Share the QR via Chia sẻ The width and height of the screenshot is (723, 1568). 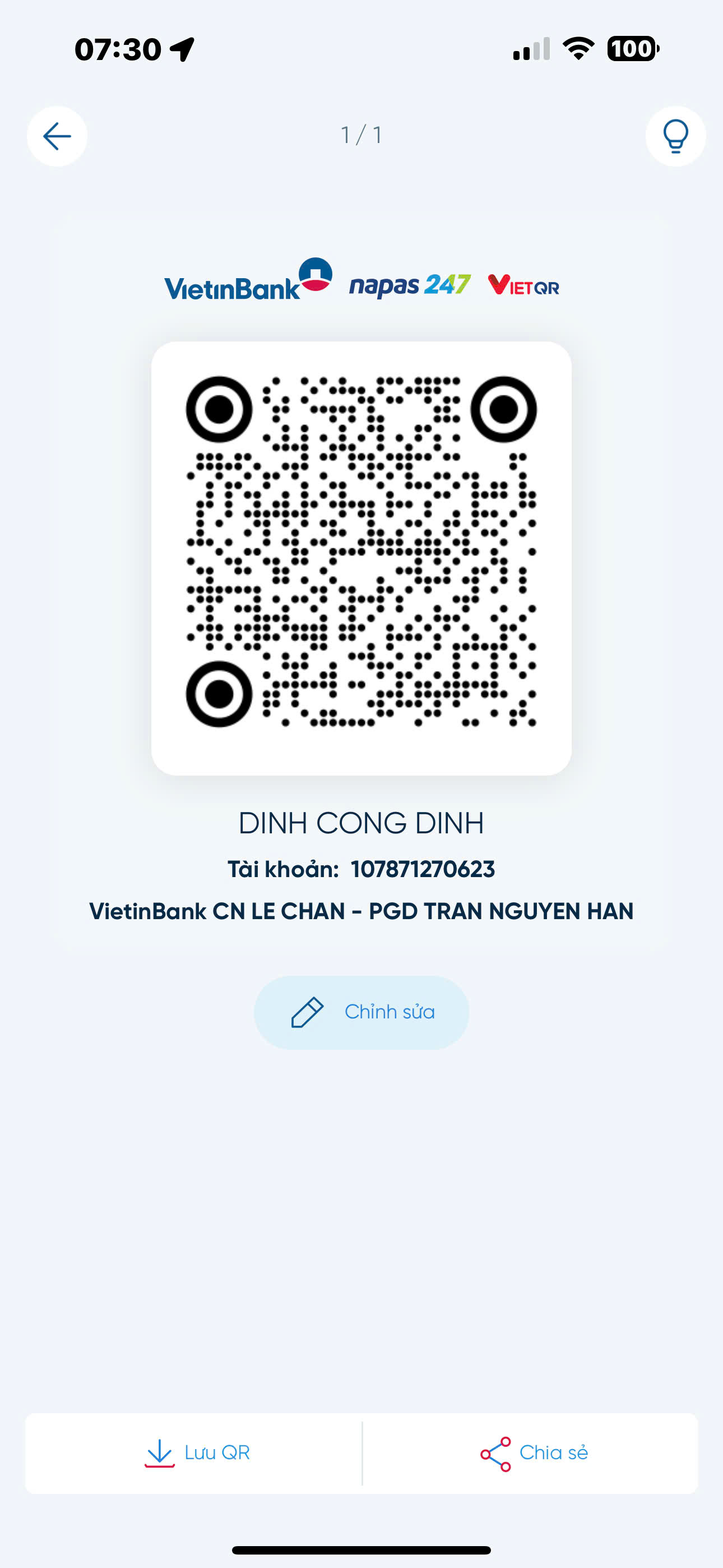(x=531, y=1453)
